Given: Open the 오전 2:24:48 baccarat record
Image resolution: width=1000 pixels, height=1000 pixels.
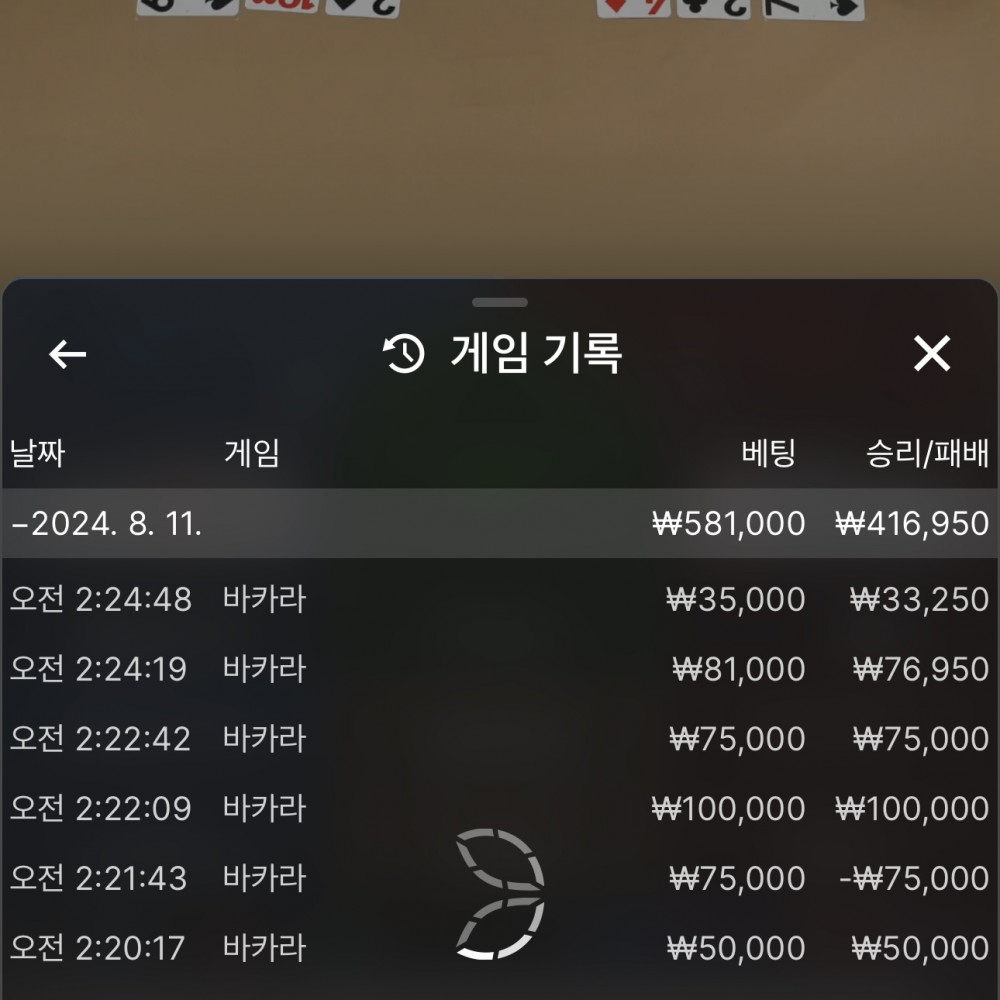Looking at the screenshot, I should coord(498,600).
